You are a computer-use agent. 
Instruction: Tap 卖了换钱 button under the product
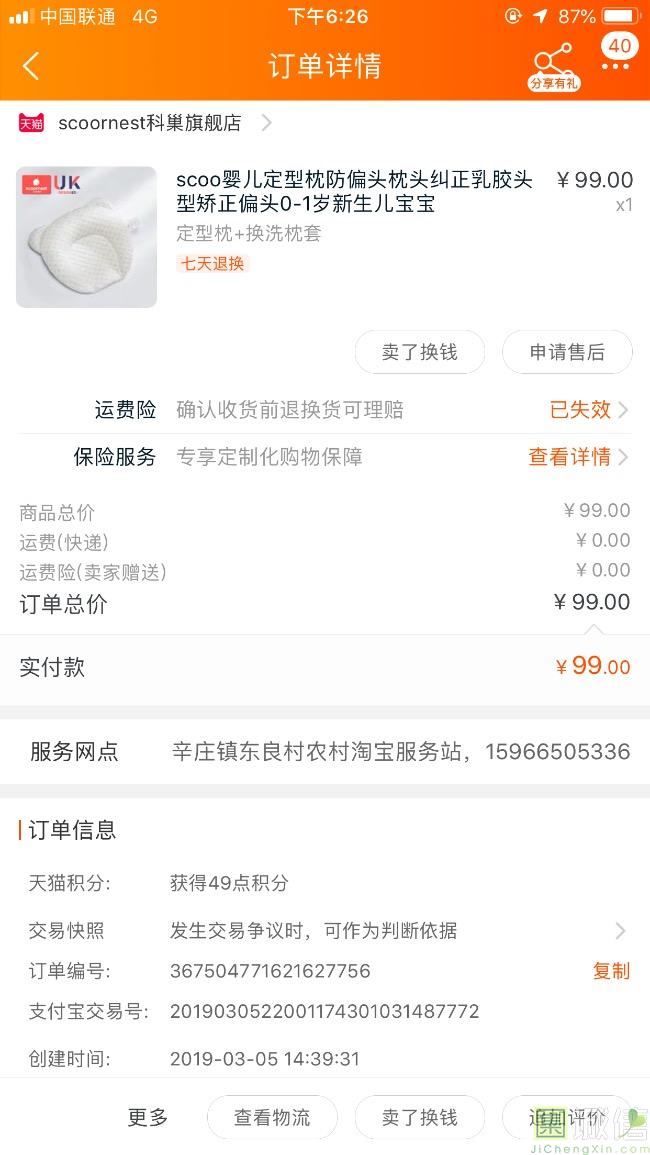click(419, 352)
